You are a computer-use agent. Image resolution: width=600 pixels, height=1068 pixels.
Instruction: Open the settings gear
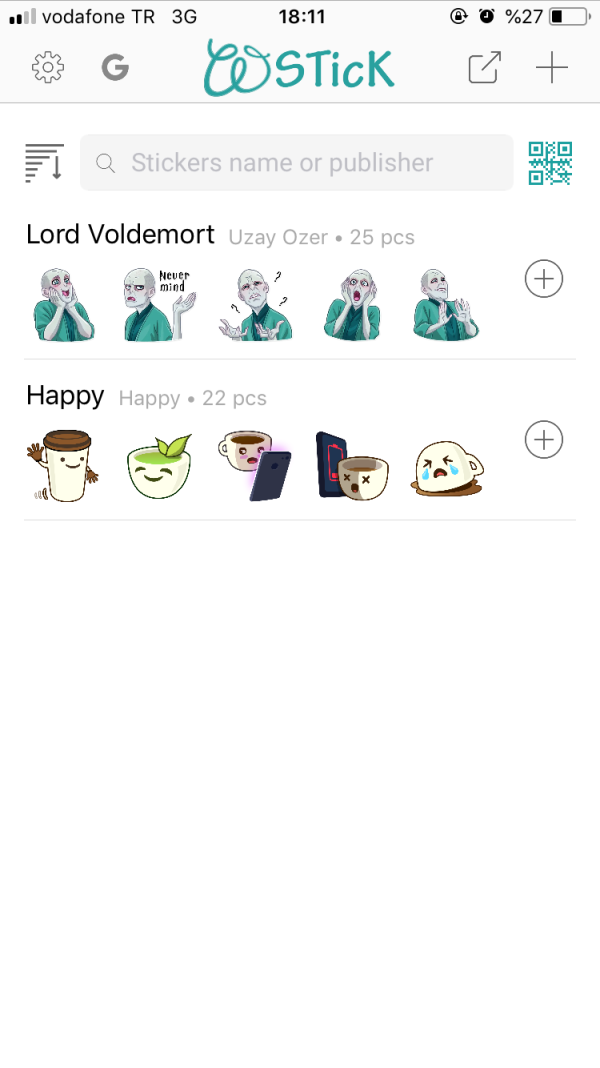(x=48, y=68)
